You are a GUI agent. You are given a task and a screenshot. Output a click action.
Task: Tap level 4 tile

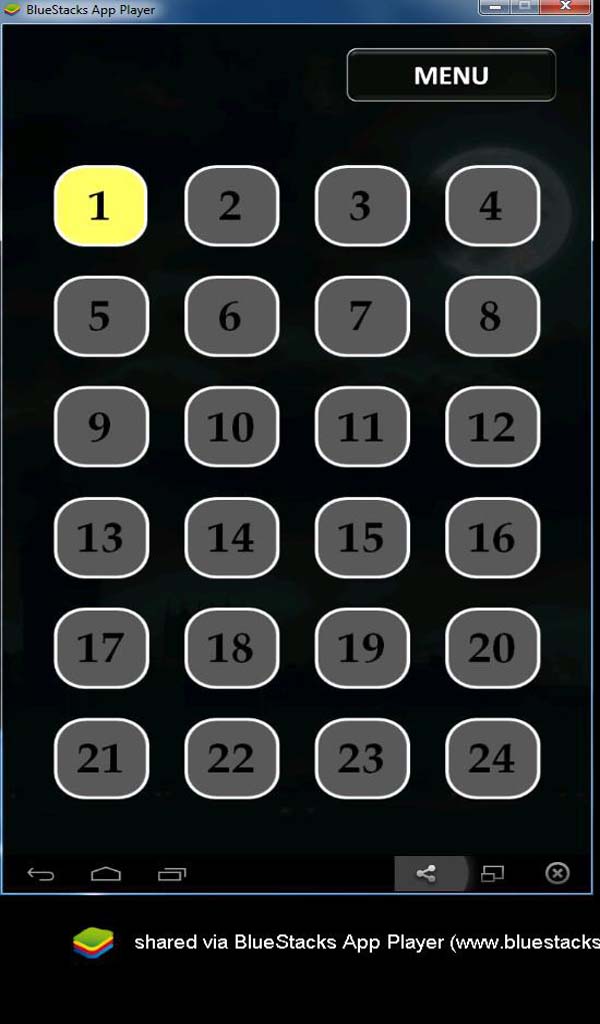click(x=492, y=205)
